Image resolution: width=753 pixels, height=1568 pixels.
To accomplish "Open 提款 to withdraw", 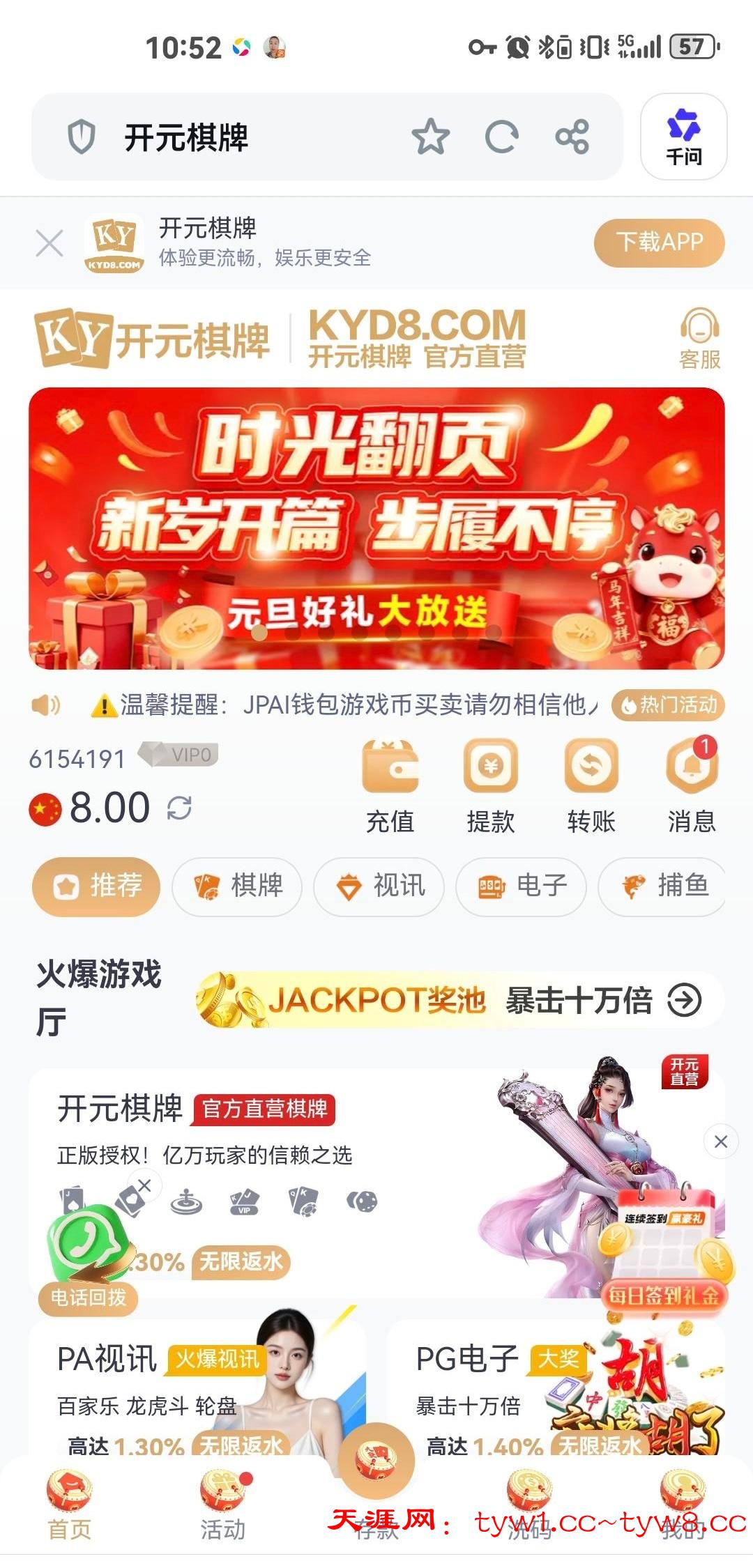I will (491, 786).
